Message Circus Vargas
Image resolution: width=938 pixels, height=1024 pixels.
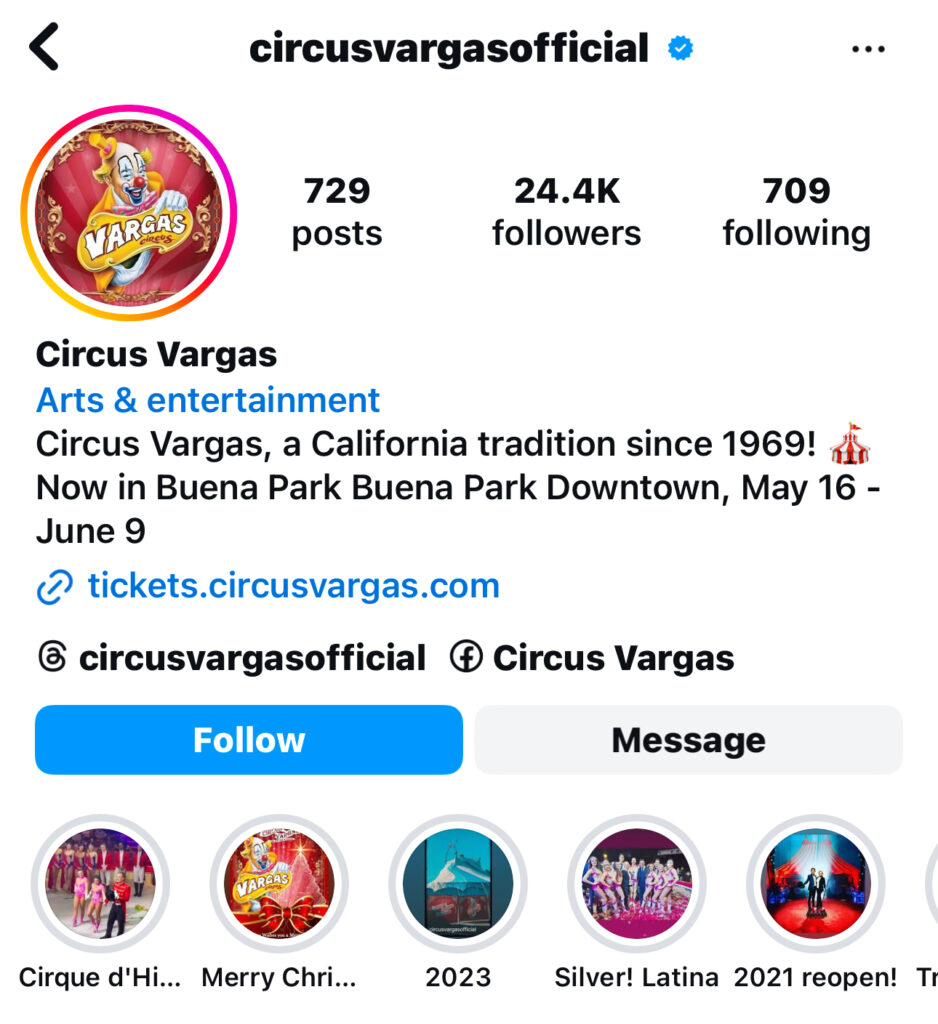(x=688, y=740)
